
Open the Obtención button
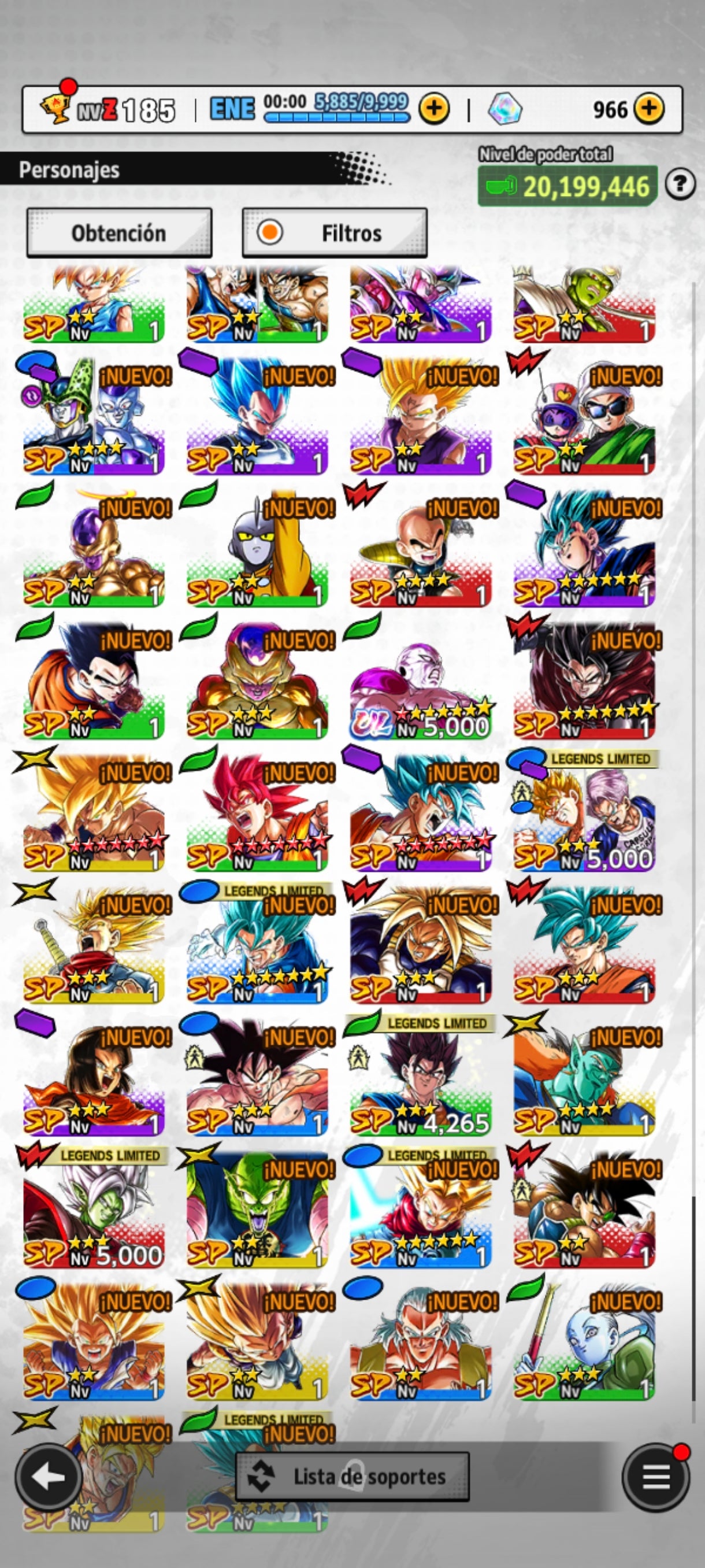coord(118,233)
